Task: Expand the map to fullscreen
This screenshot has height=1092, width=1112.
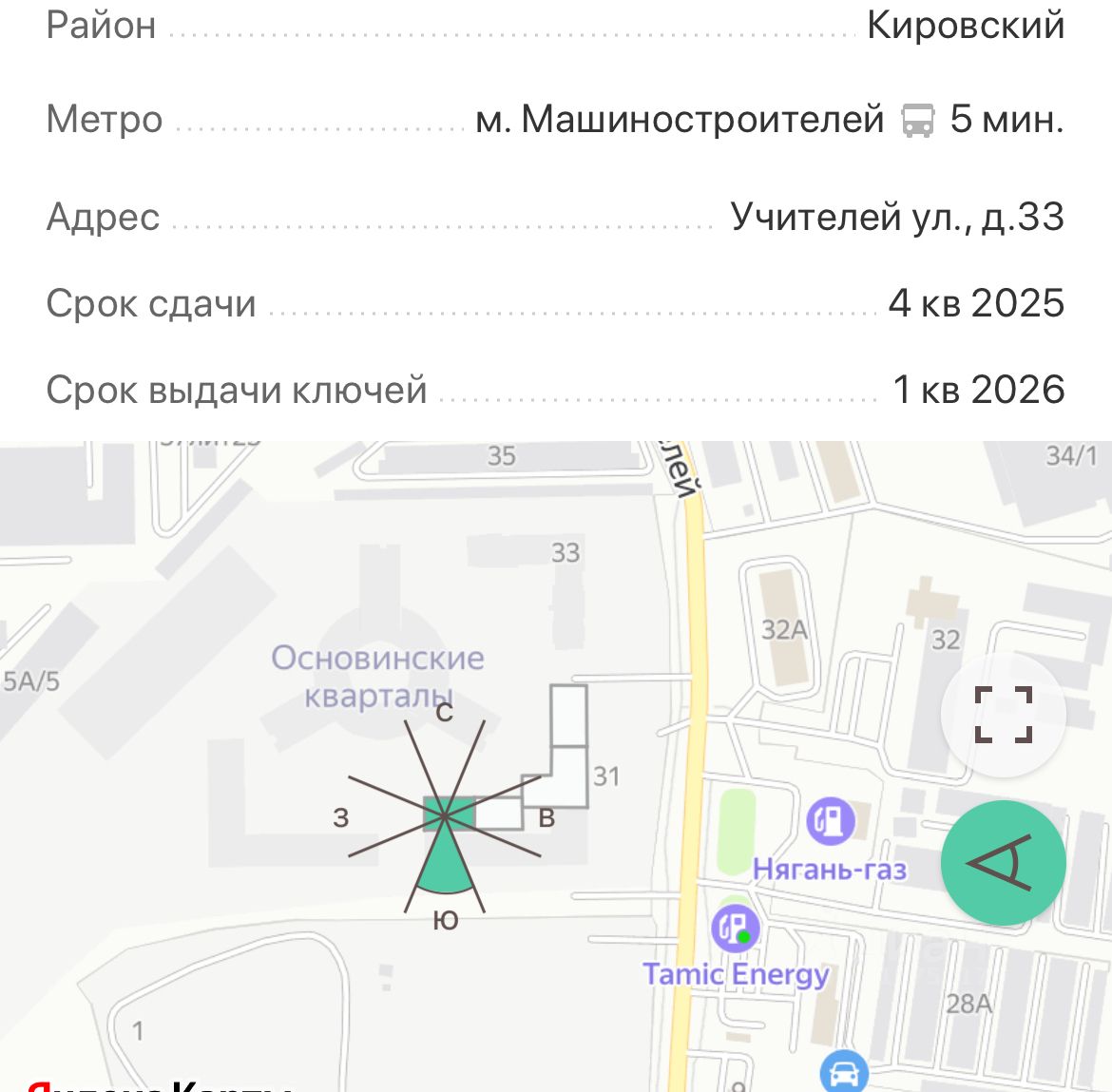Action: pyautogui.click(x=1004, y=714)
